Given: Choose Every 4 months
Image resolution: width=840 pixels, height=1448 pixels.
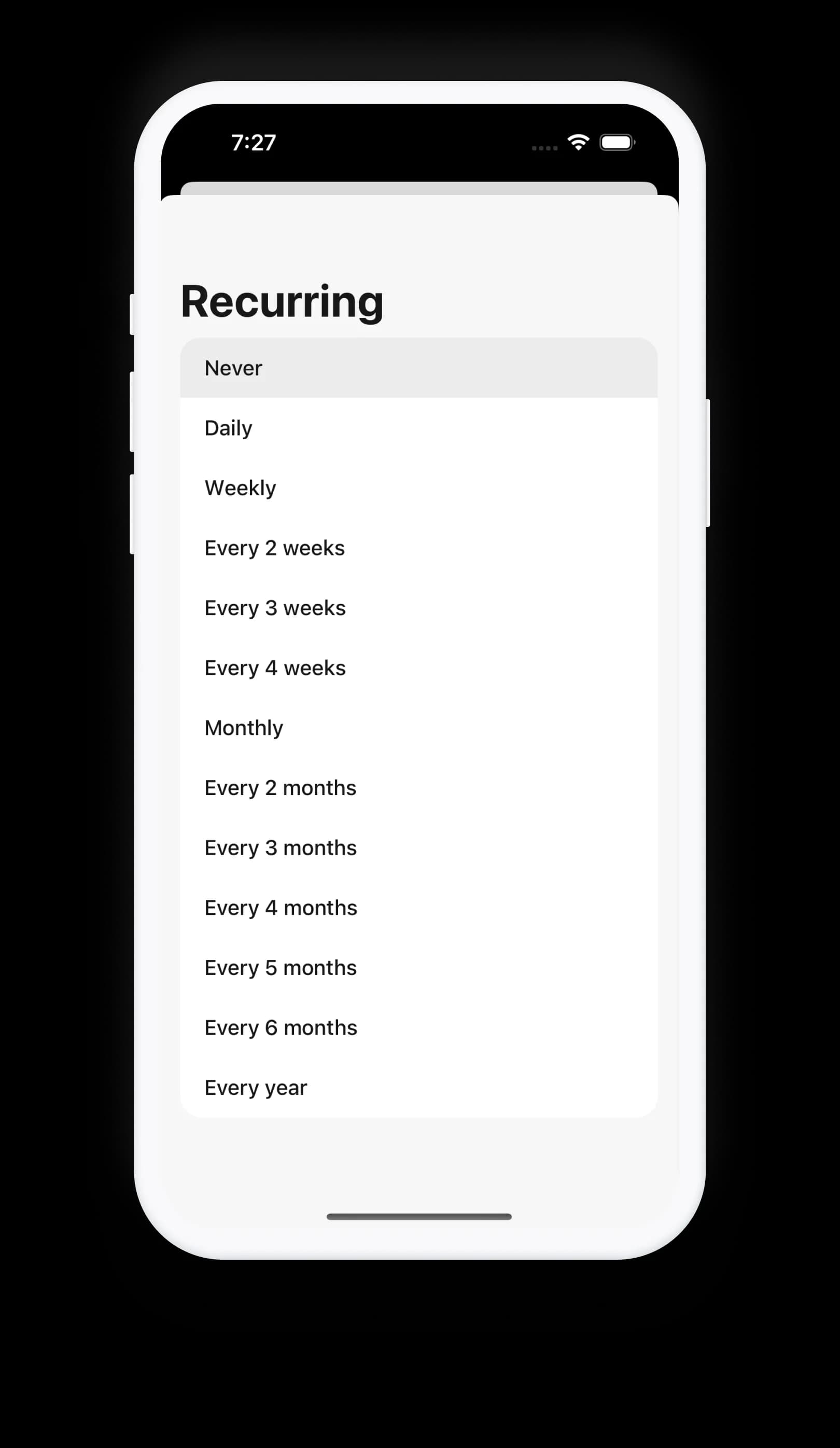Looking at the screenshot, I should [x=281, y=908].
